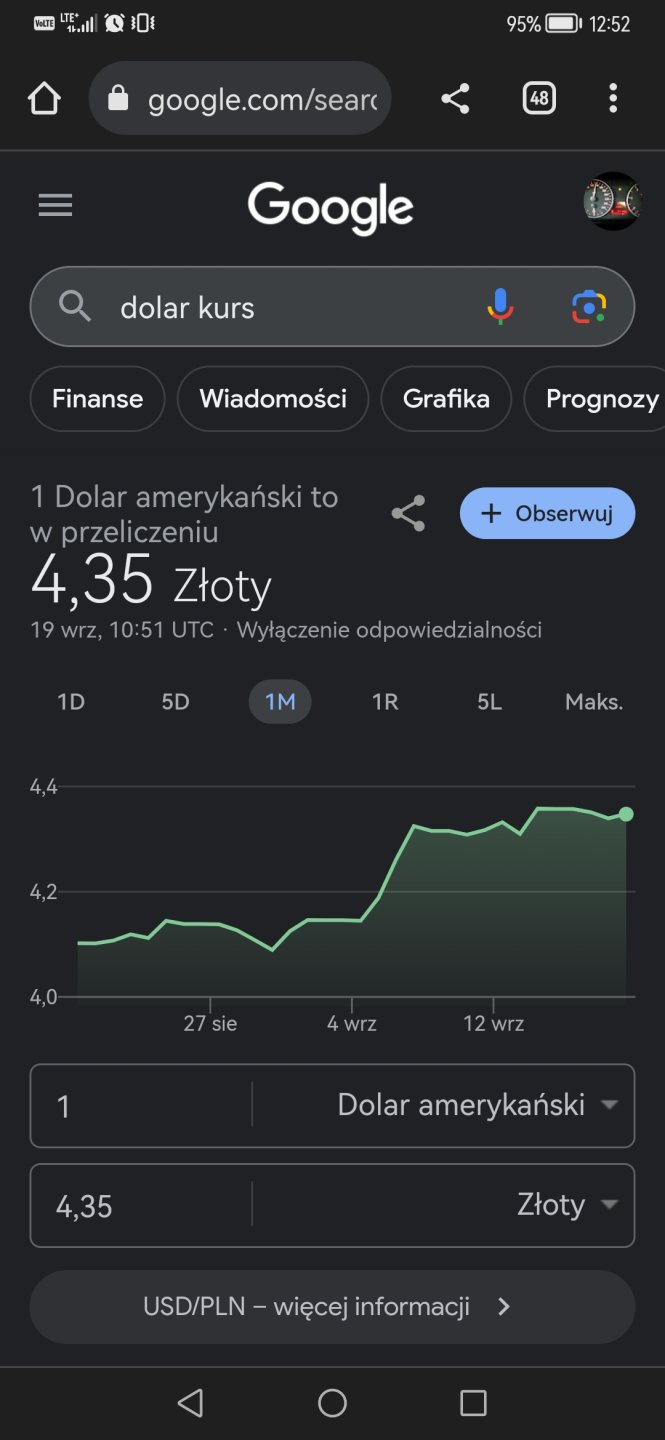
Task: Open the browser overflow menu
Action: pyautogui.click(x=613, y=98)
